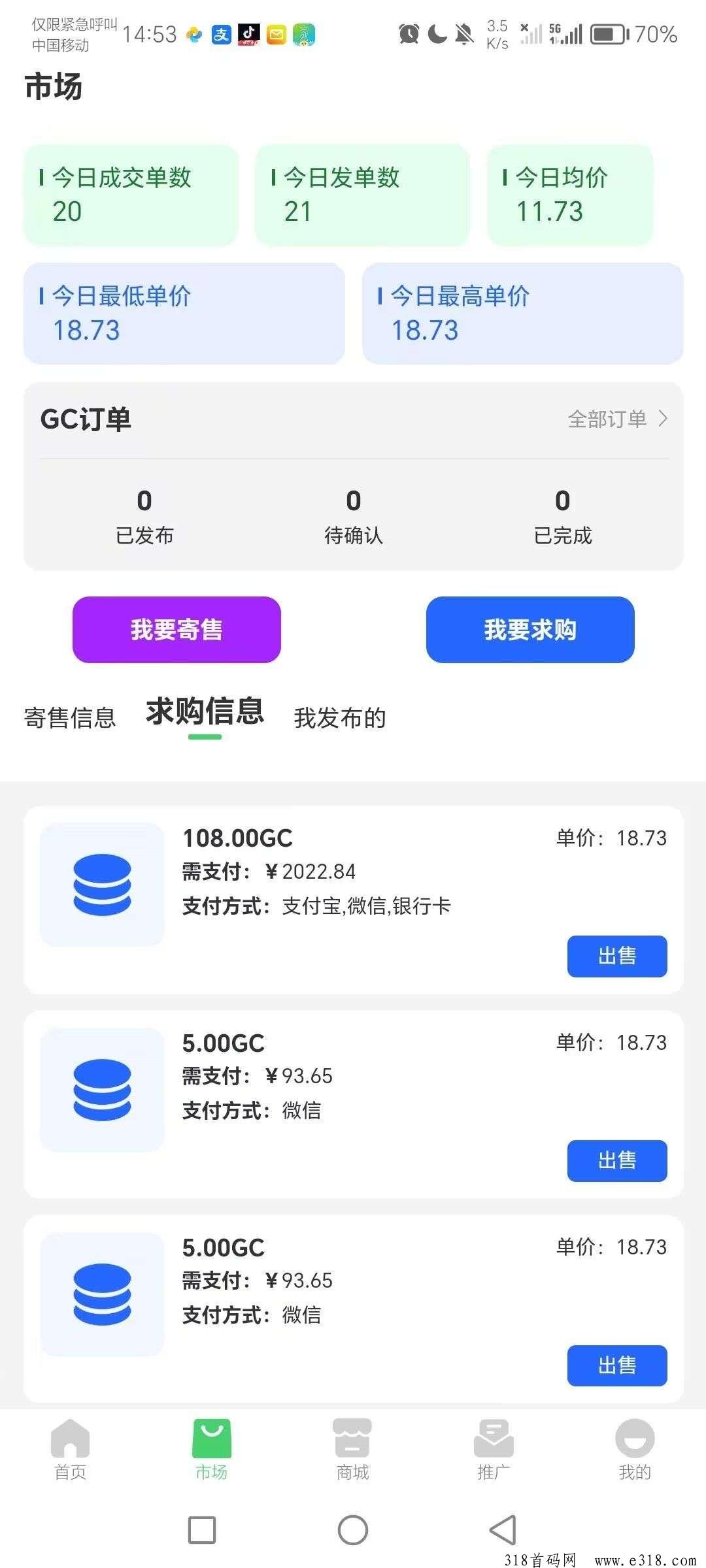
Task: Tap the system back button
Action: click(x=503, y=1530)
